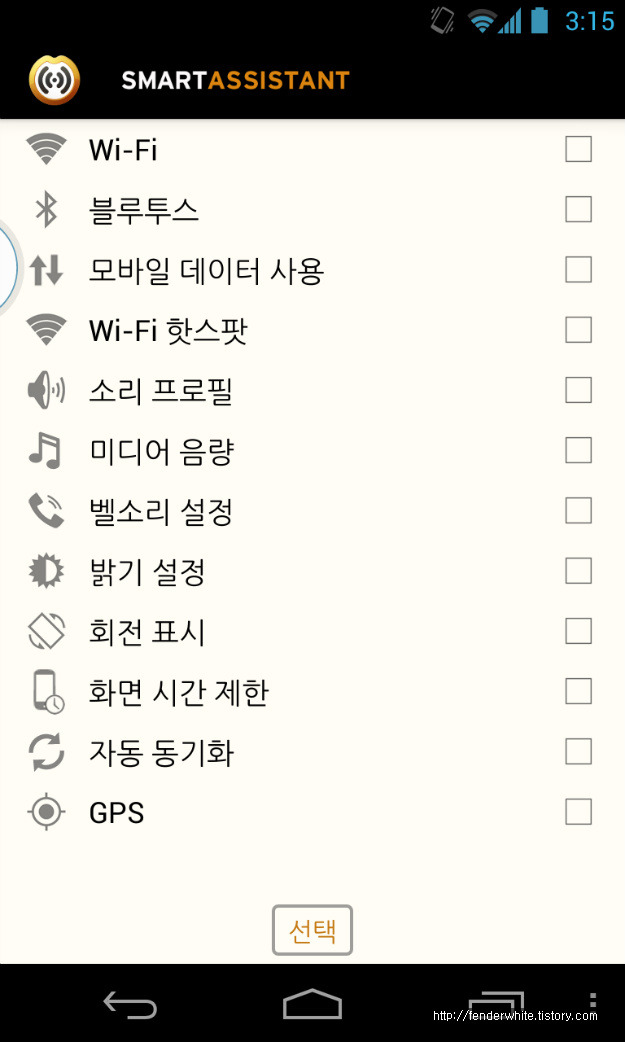
Task: Tick the 모바일 데이터 사용 checkbox
Action: (x=578, y=270)
